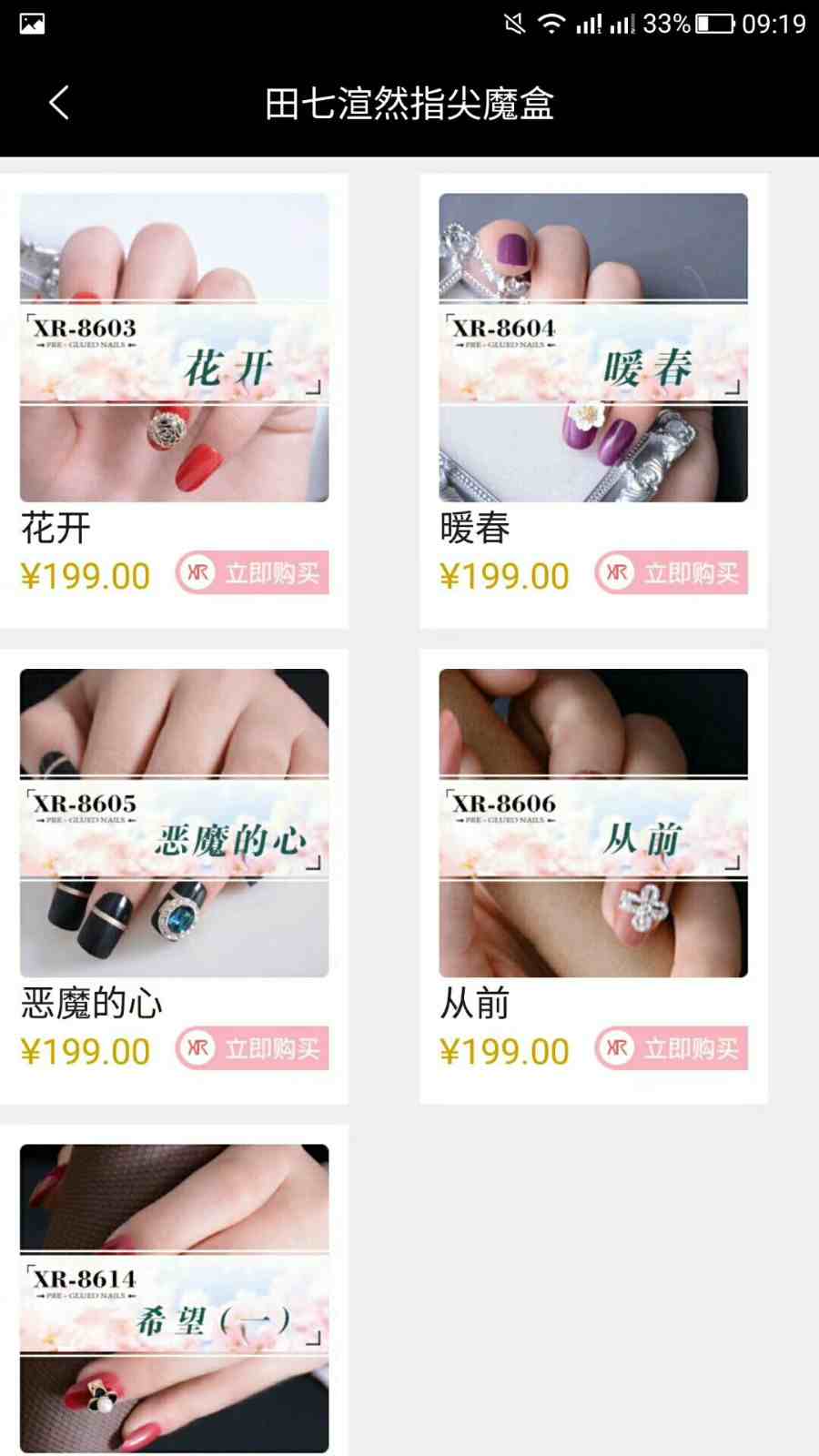Viewport: 819px width, 1456px height.
Task: Go back using the header arrow
Action: (x=59, y=103)
